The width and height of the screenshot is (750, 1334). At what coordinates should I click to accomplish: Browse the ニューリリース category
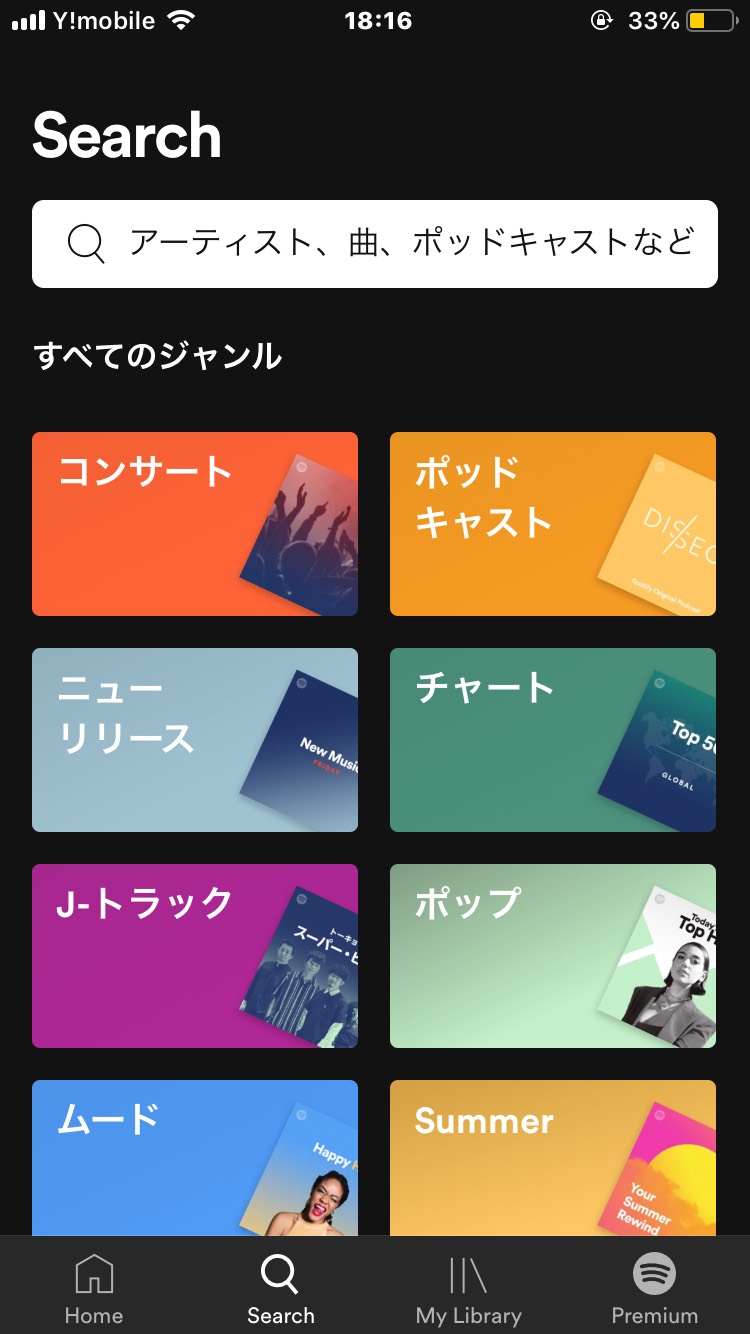[195, 740]
